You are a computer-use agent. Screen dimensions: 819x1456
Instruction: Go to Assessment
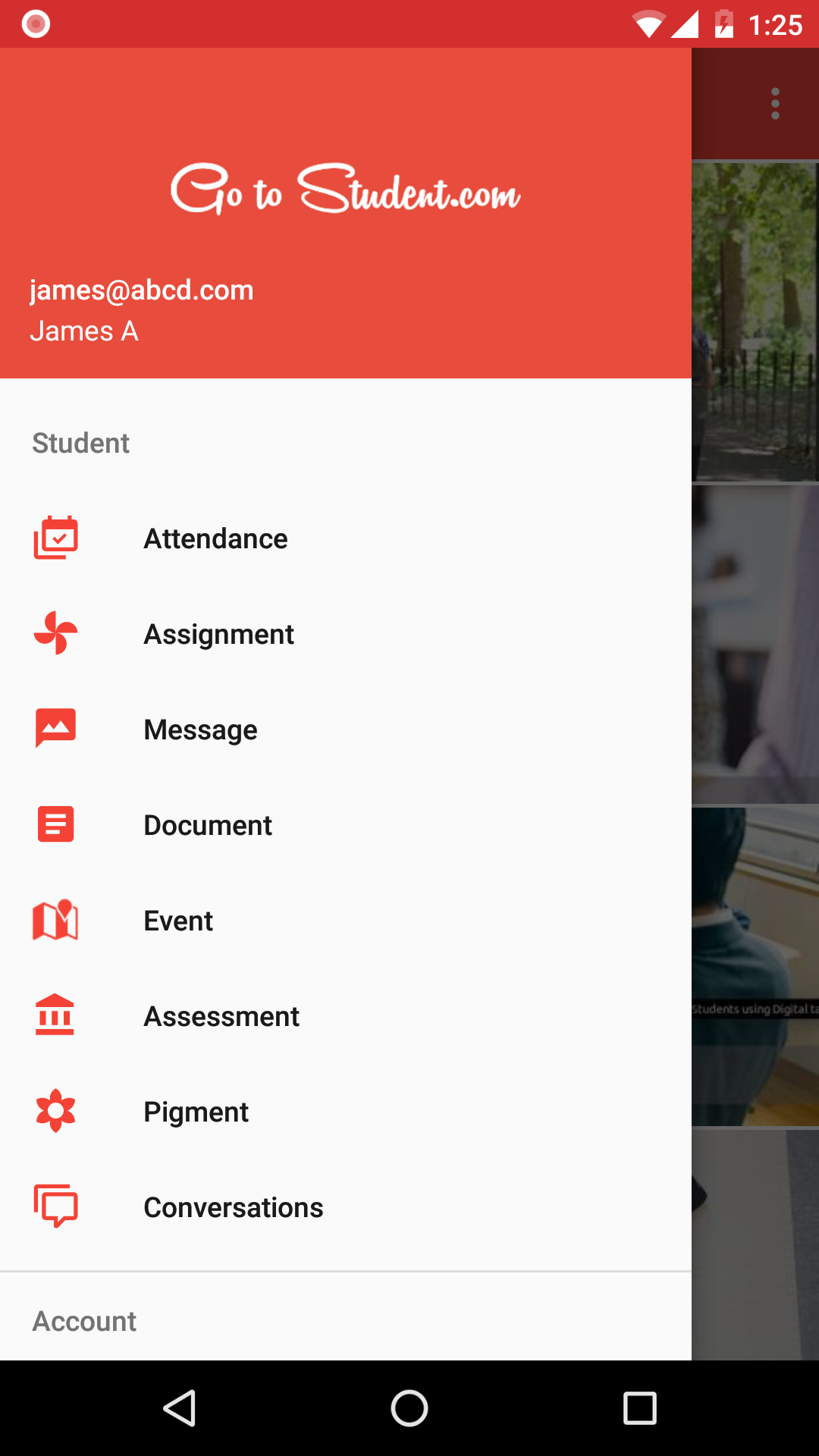point(346,1016)
